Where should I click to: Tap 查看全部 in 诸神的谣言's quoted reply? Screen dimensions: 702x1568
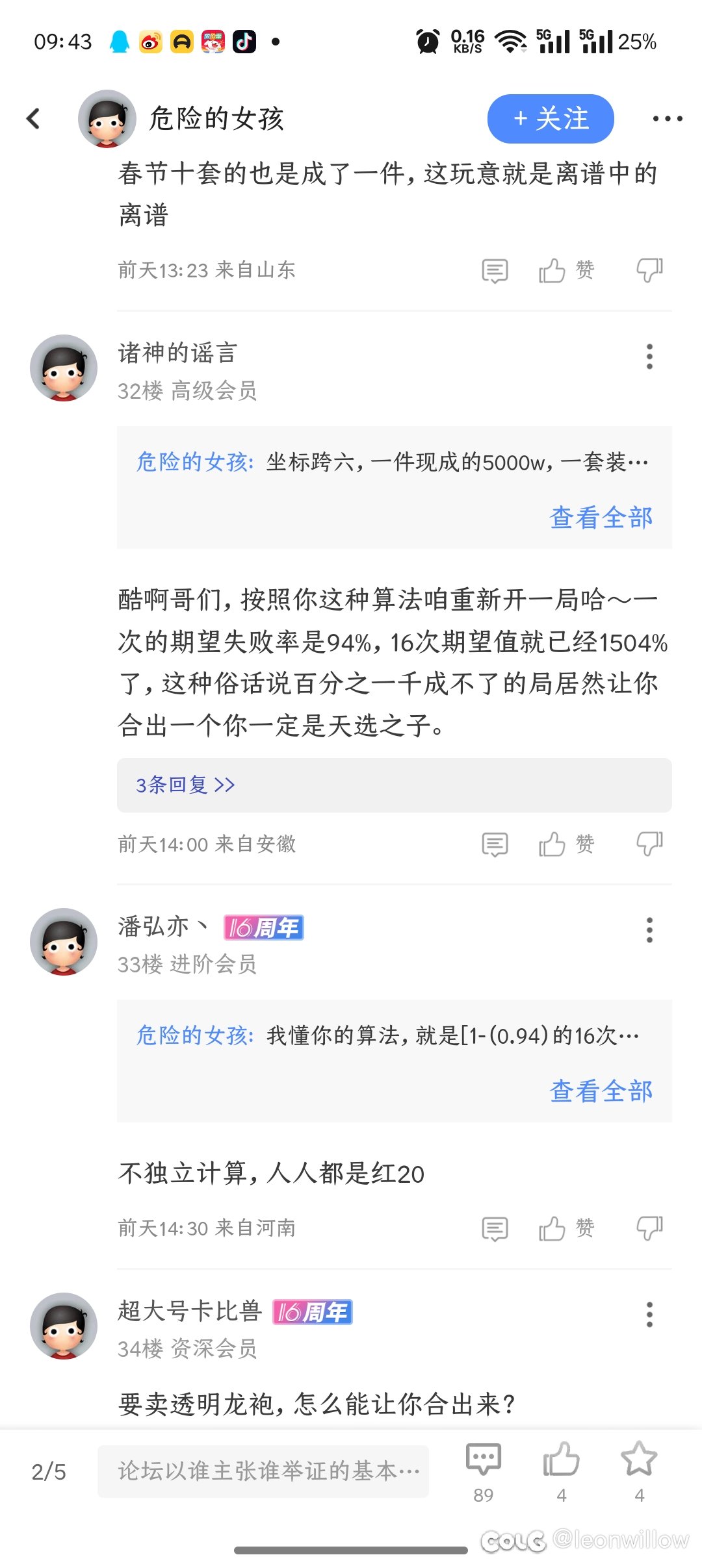(601, 518)
